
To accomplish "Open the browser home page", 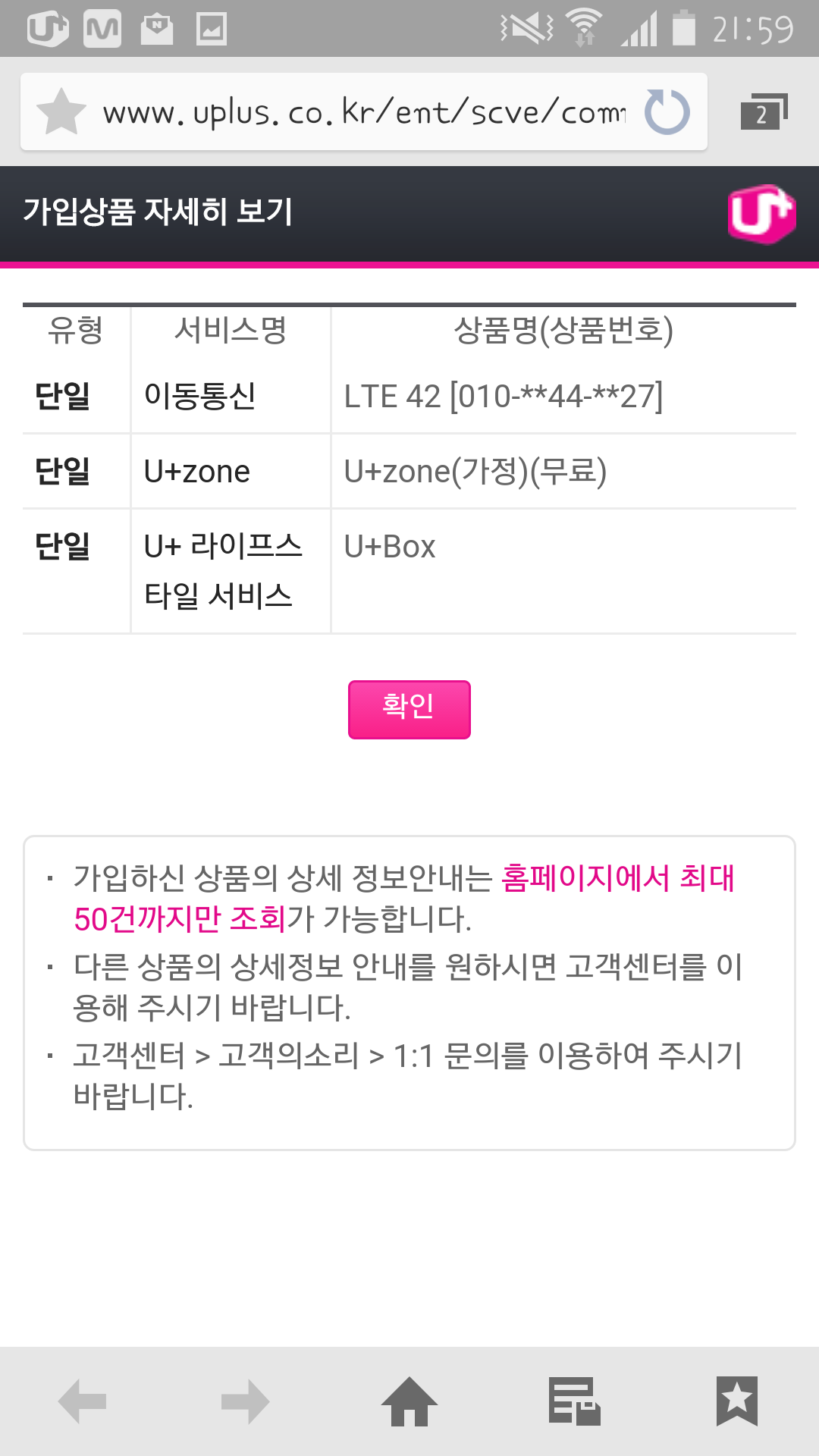I will click(409, 1401).
